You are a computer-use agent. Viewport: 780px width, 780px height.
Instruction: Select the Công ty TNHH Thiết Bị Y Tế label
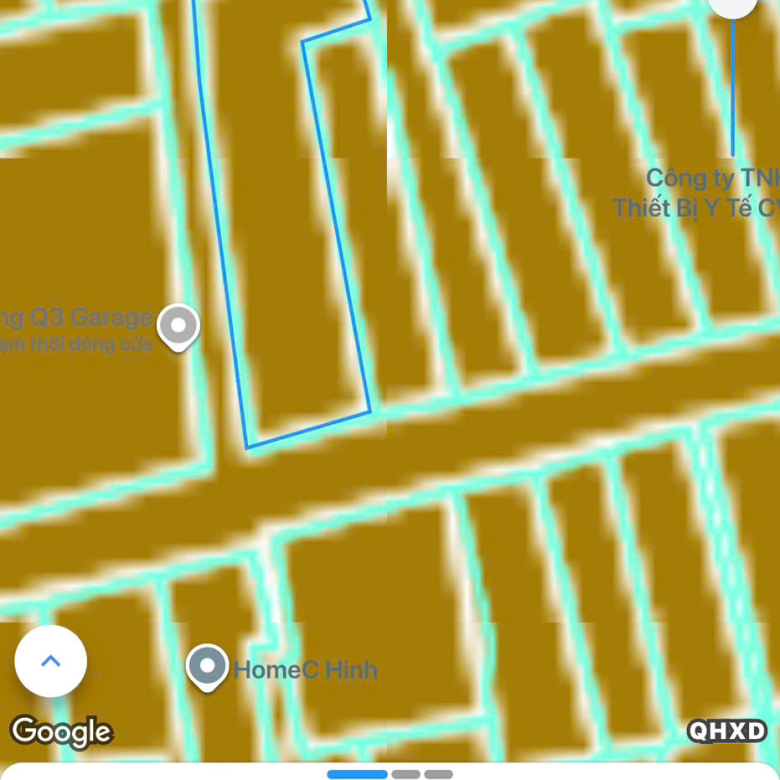[698, 192]
